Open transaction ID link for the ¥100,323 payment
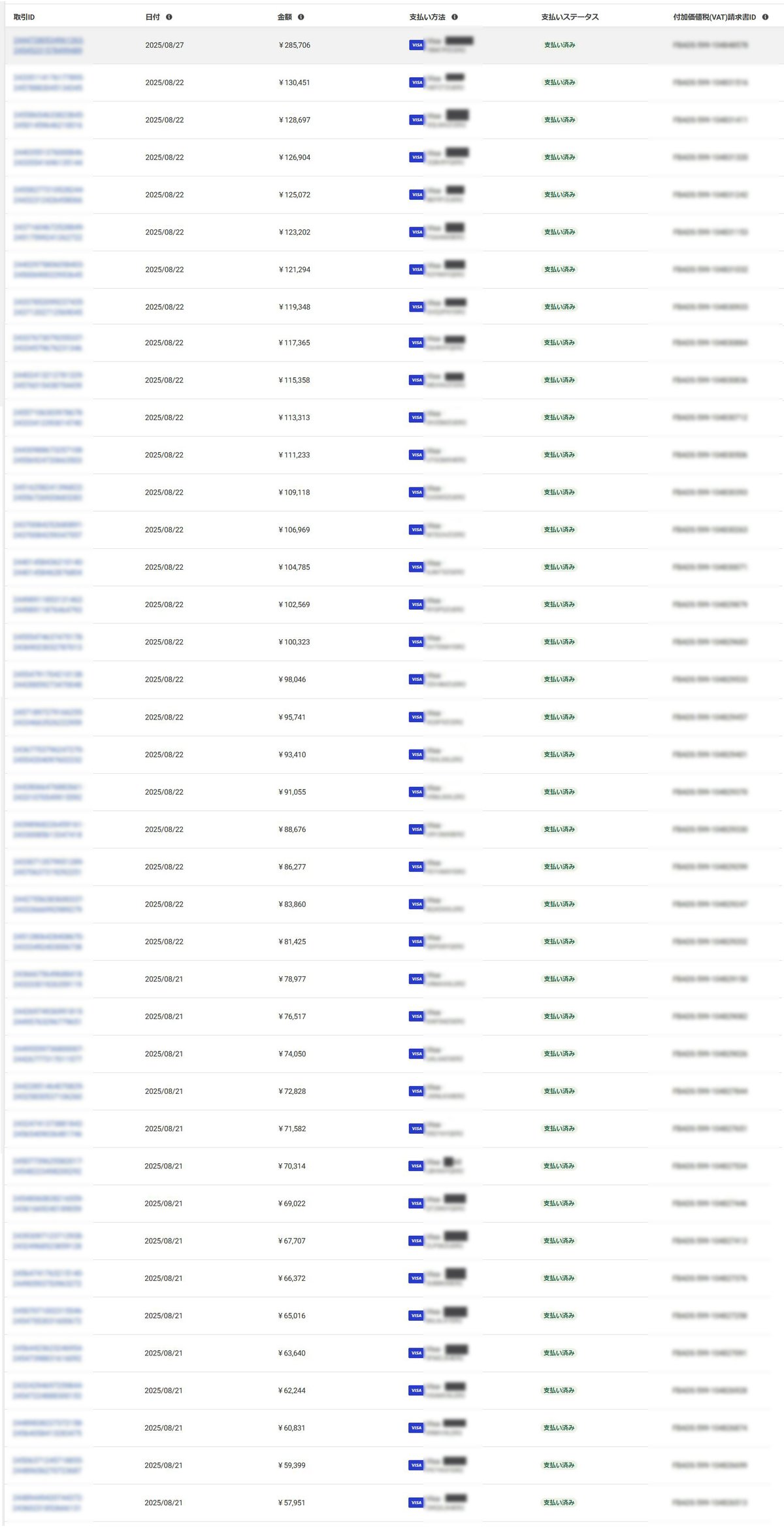Screen dimensions: 784x1539 [48, 642]
